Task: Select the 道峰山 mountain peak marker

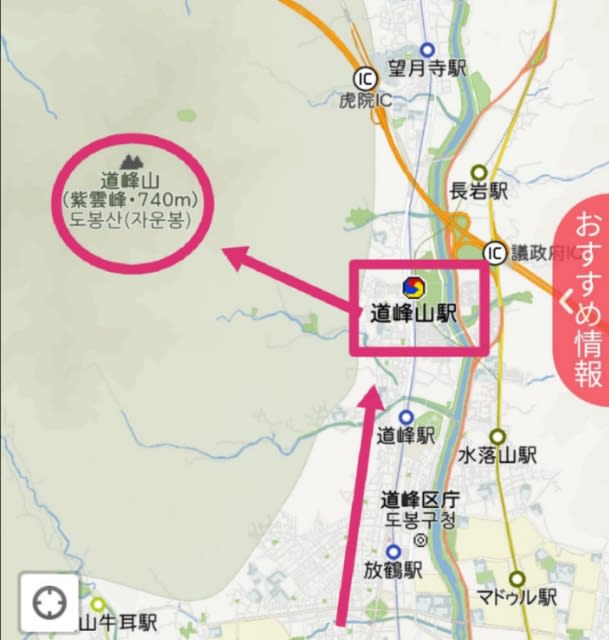Action: tap(130, 160)
